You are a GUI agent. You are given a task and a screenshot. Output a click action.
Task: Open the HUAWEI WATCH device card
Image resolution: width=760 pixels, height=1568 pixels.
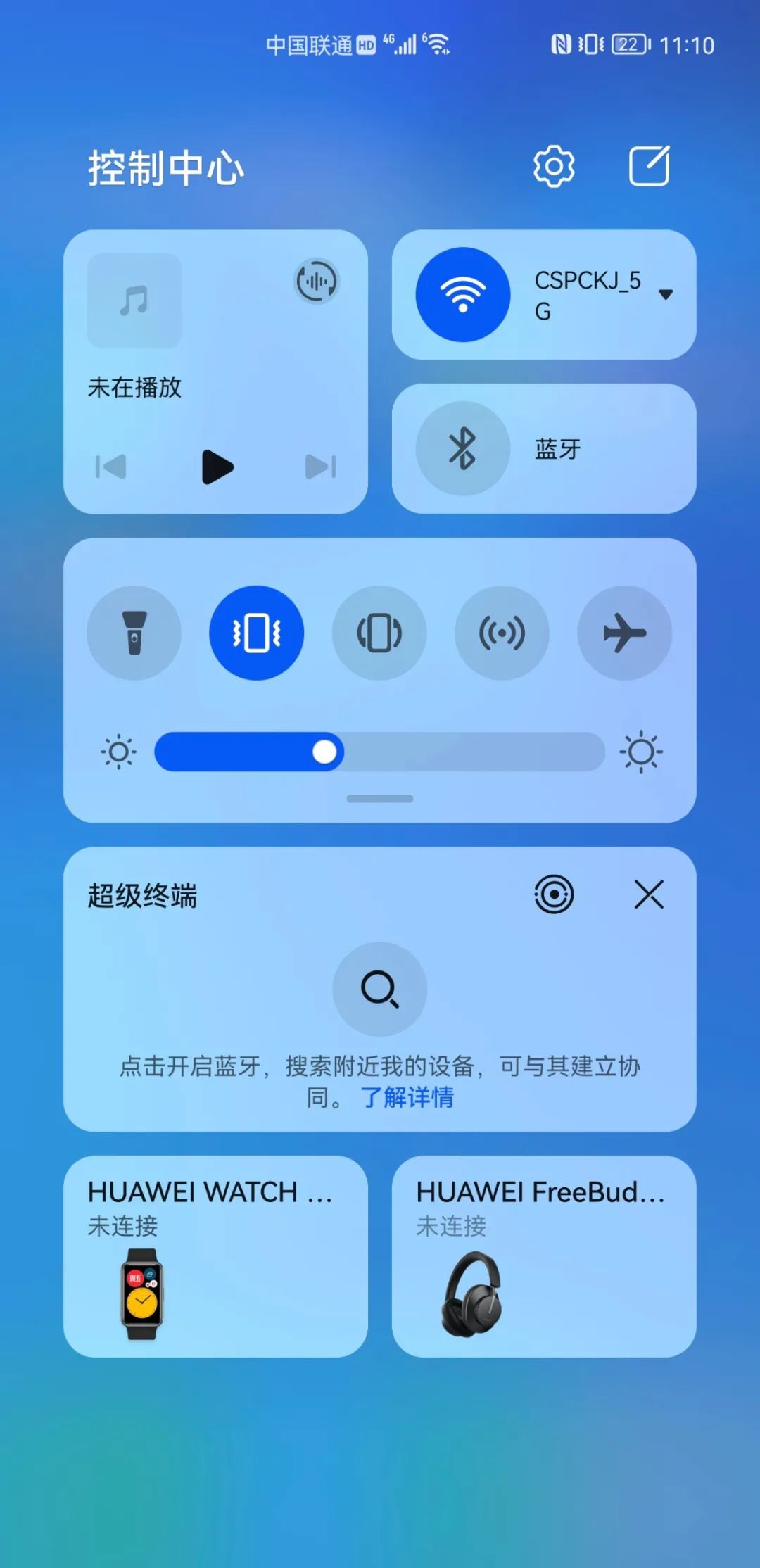pyautogui.click(x=215, y=1256)
